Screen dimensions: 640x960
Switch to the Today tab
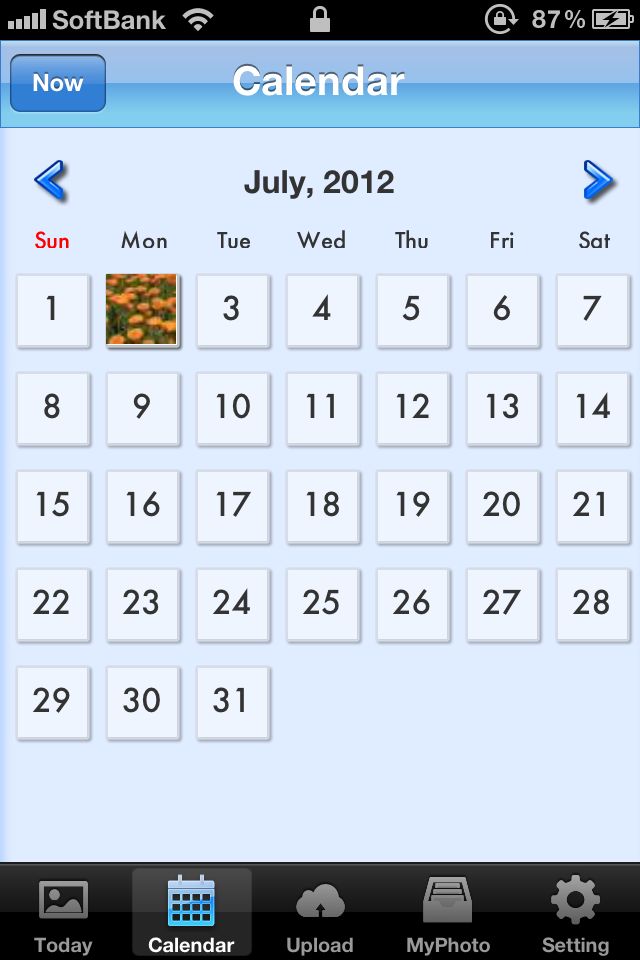(63, 914)
